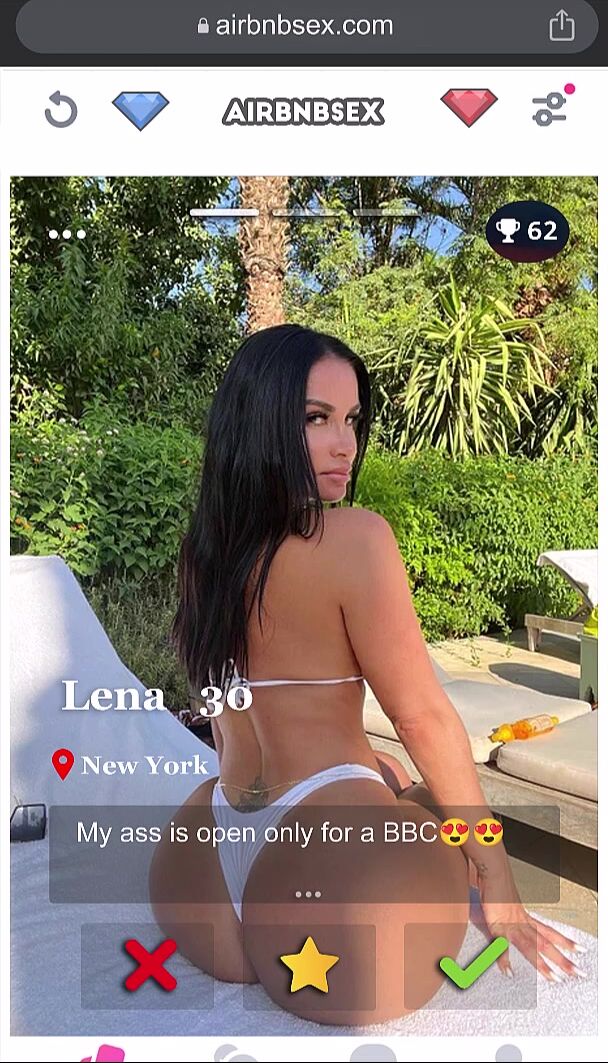This screenshot has height=1063, width=608.
Task: Expand Lena's bio with the ellipsis
Action: [x=308, y=894]
